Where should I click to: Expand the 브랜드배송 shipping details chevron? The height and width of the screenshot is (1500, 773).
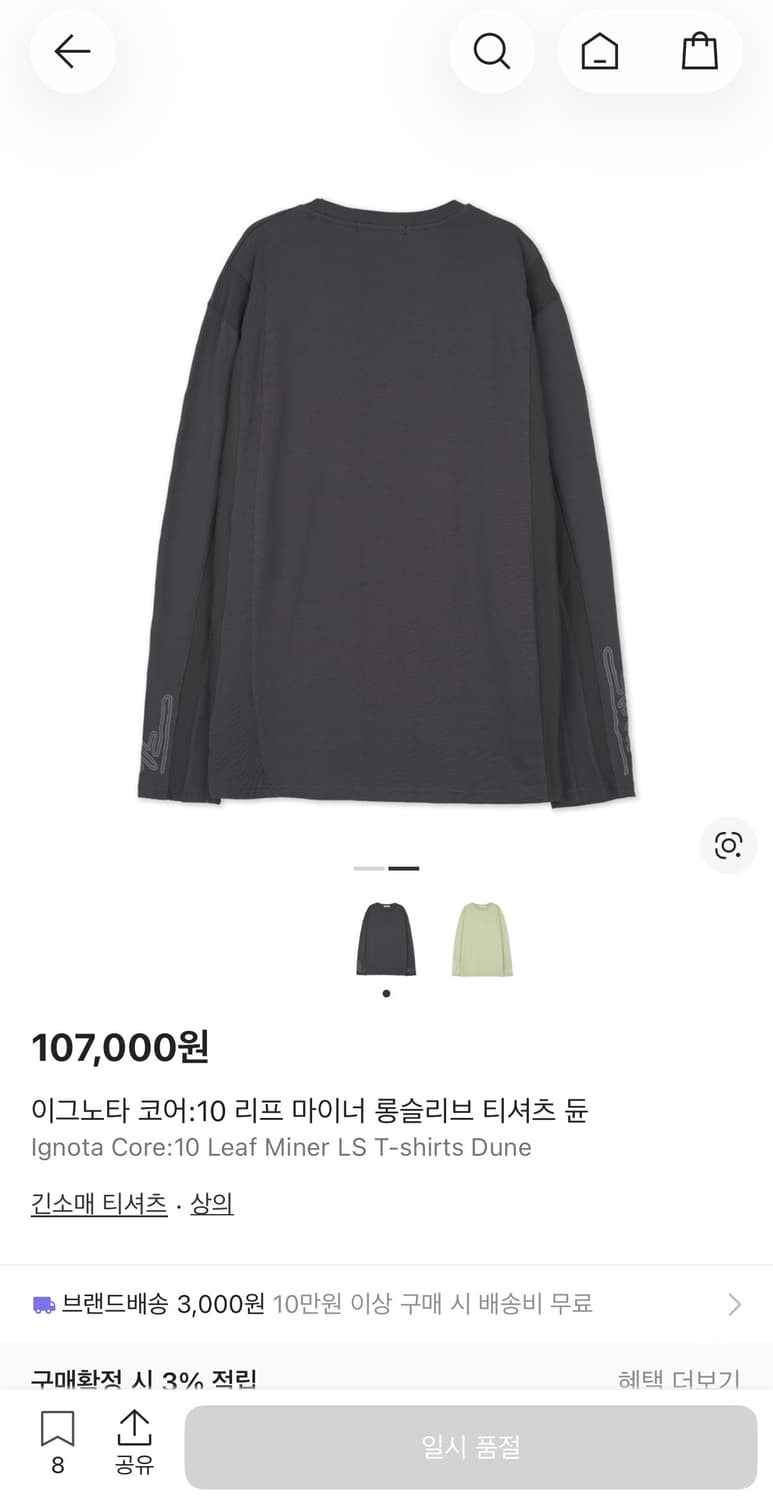[x=737, y=1303]
